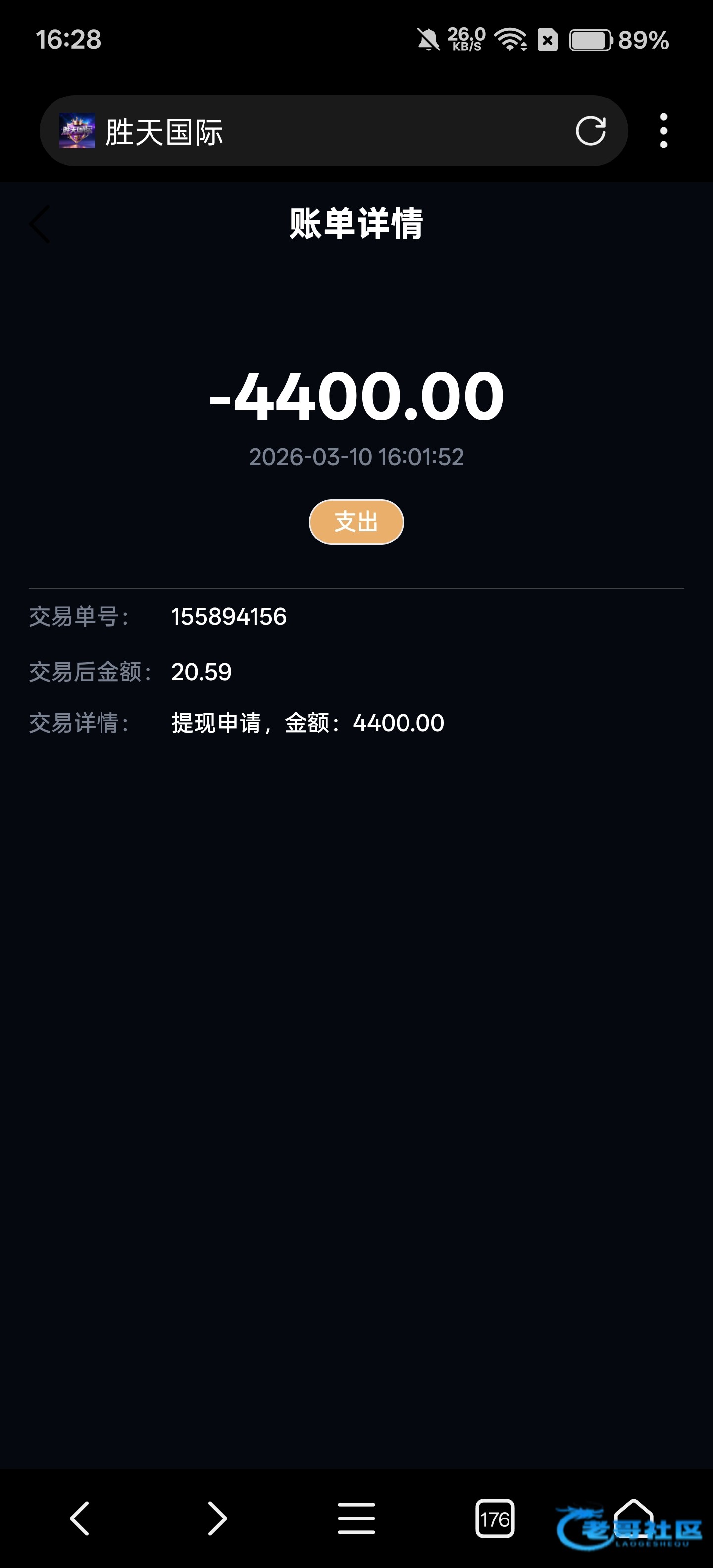Image resolution: width=713 pixels, height=1568 pixels.
Task: Navigate back with the browser's bottom back arrow
Action: click(x=80, y=1519)
